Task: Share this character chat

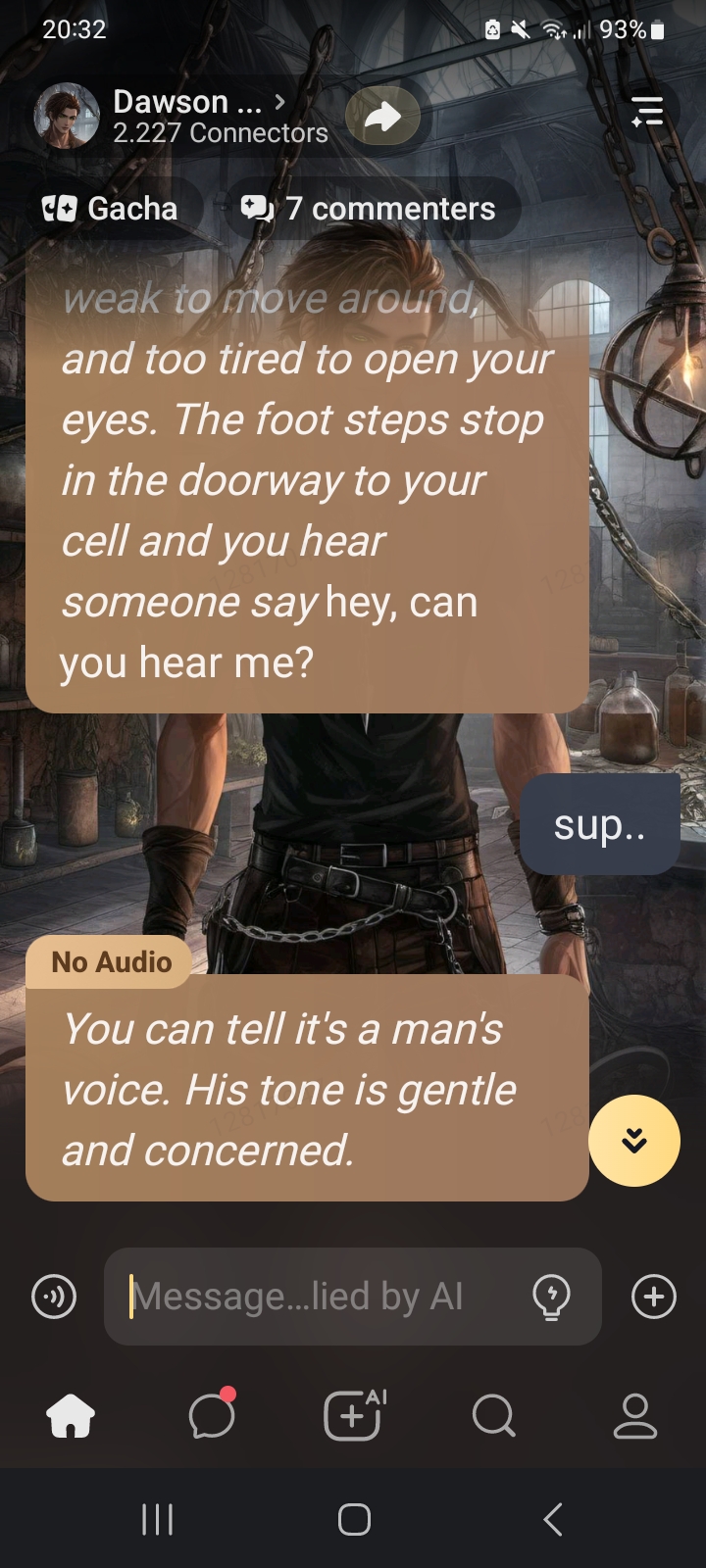Action: tap(382, 117)
